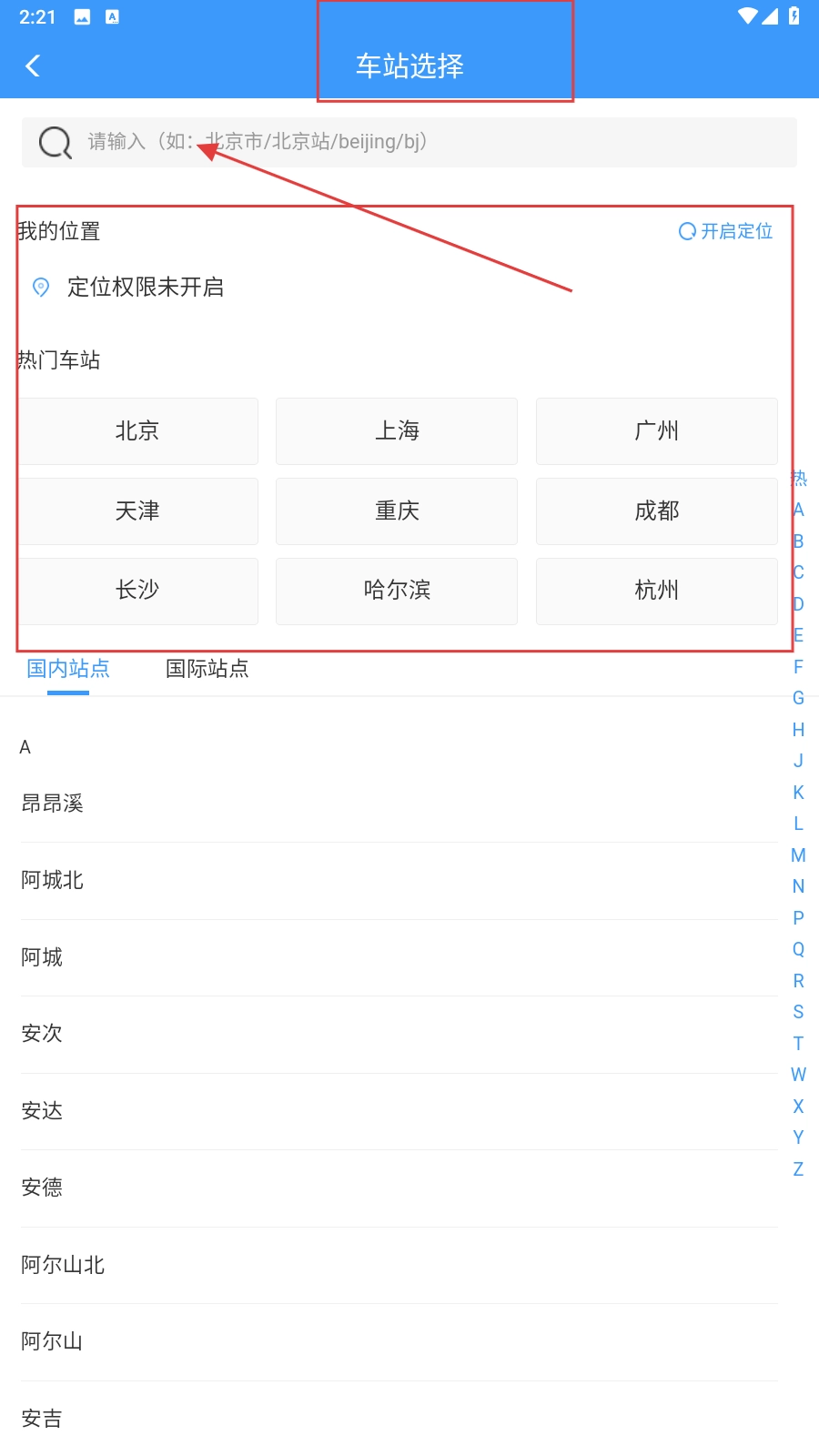Select hot station 重庆
The height and width of the screenshot is (1456, 819).
[x=397, y=511]
